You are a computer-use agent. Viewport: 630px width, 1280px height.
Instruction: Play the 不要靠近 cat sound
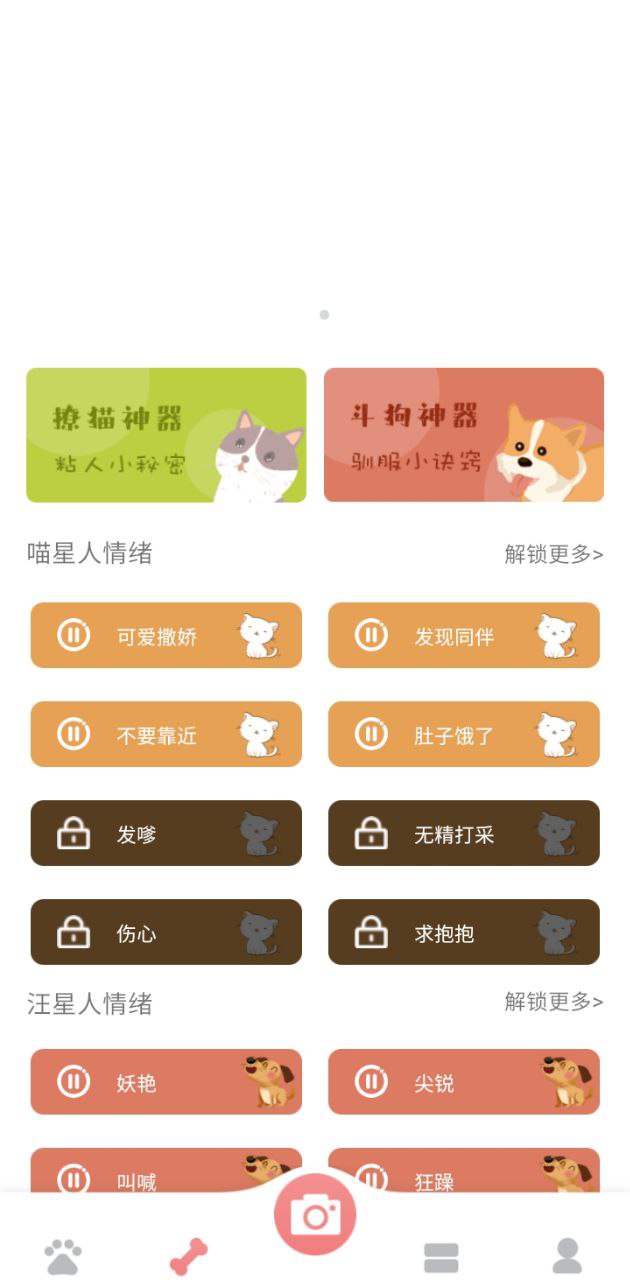166,734
